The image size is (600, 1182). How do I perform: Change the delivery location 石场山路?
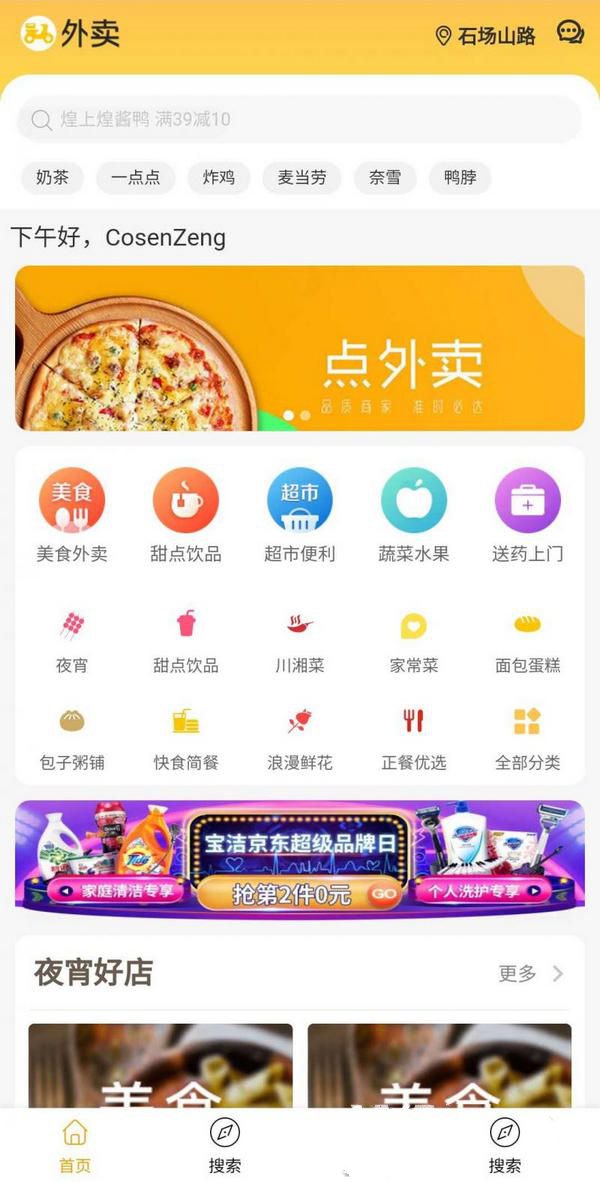click(486, 36)
